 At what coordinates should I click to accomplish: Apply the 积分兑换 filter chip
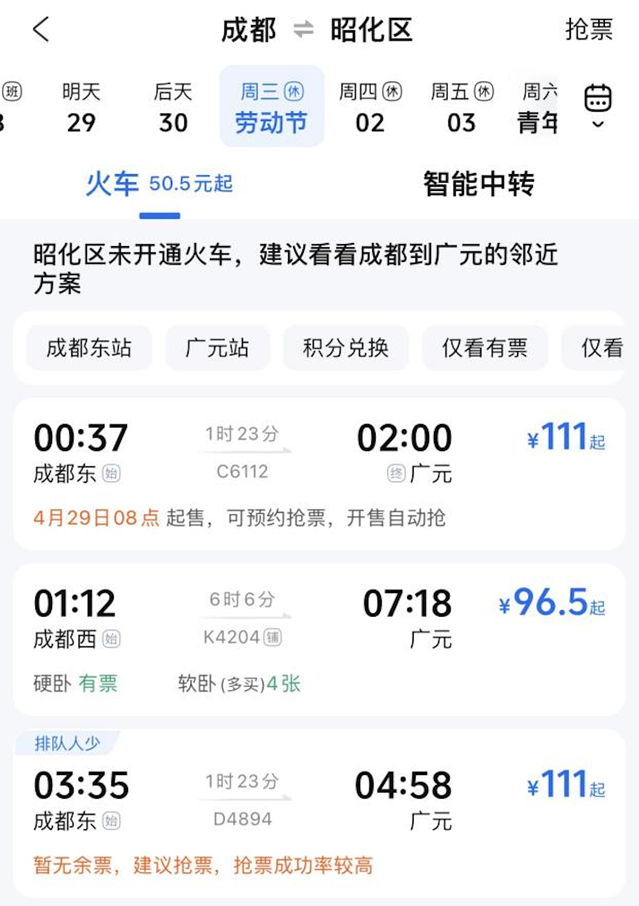pos(346,349)
